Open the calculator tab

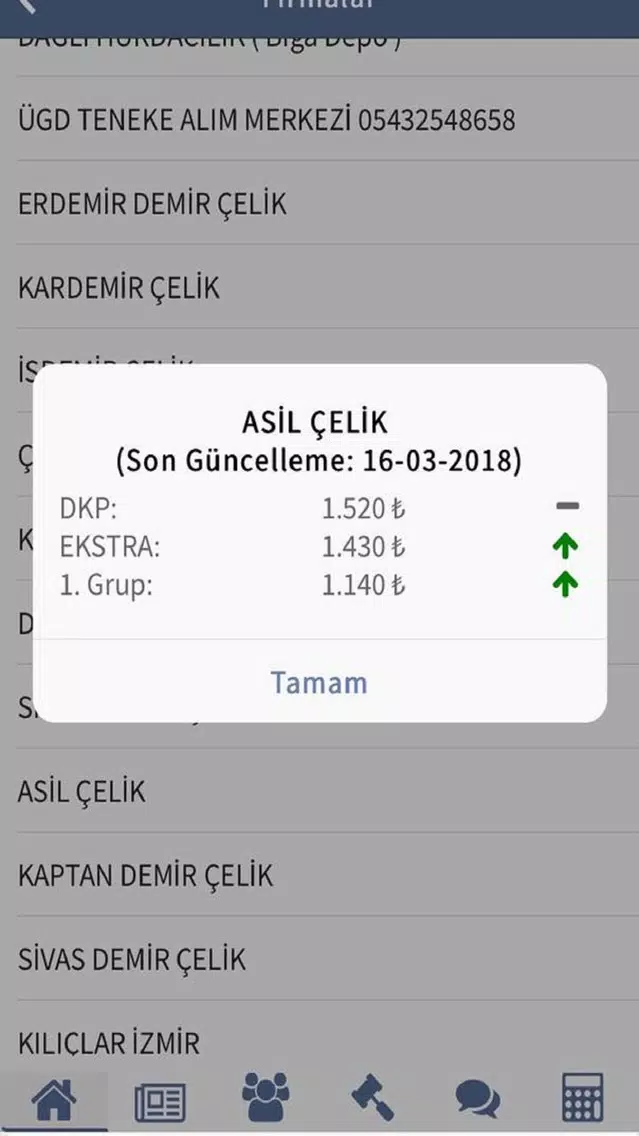[583, 1098]
